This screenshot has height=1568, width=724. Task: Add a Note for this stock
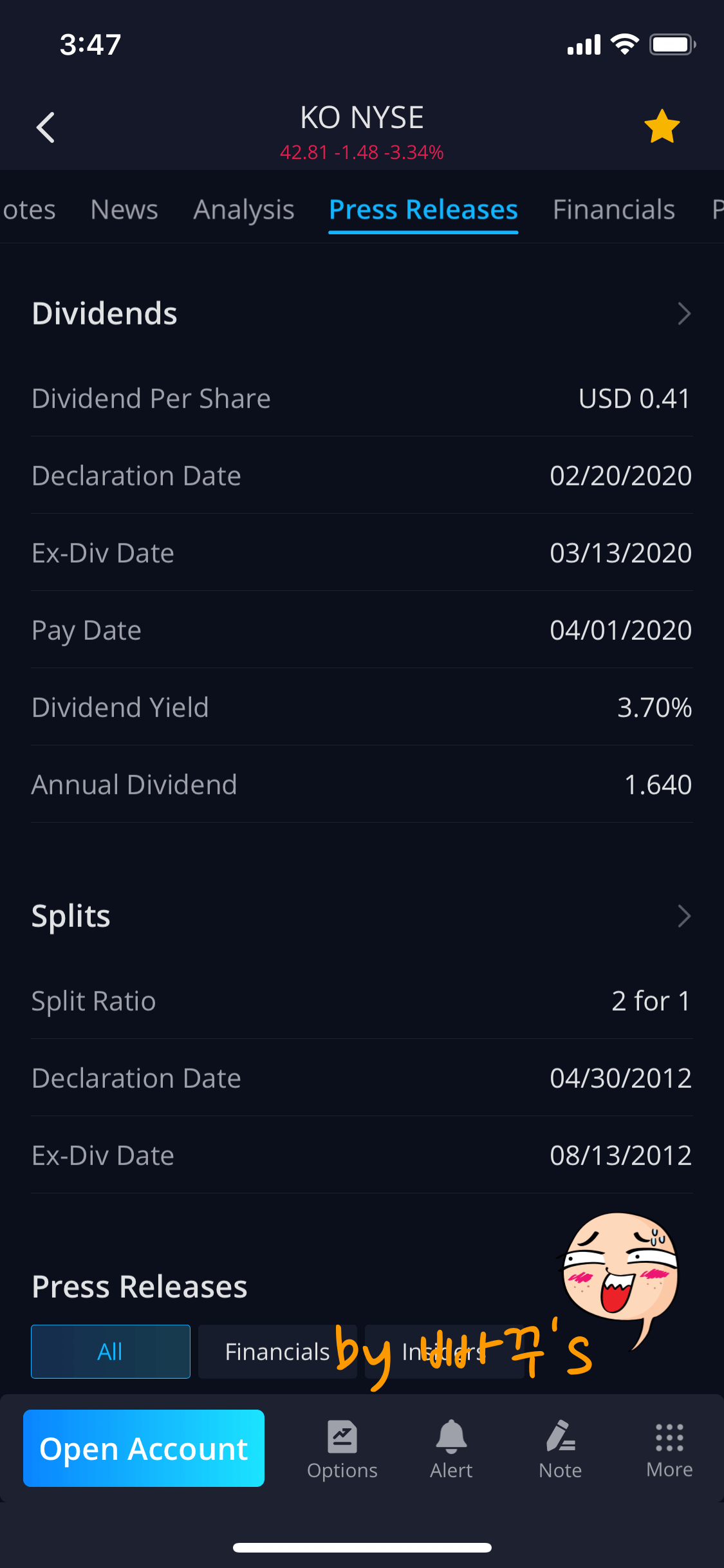click(561, 1450)
